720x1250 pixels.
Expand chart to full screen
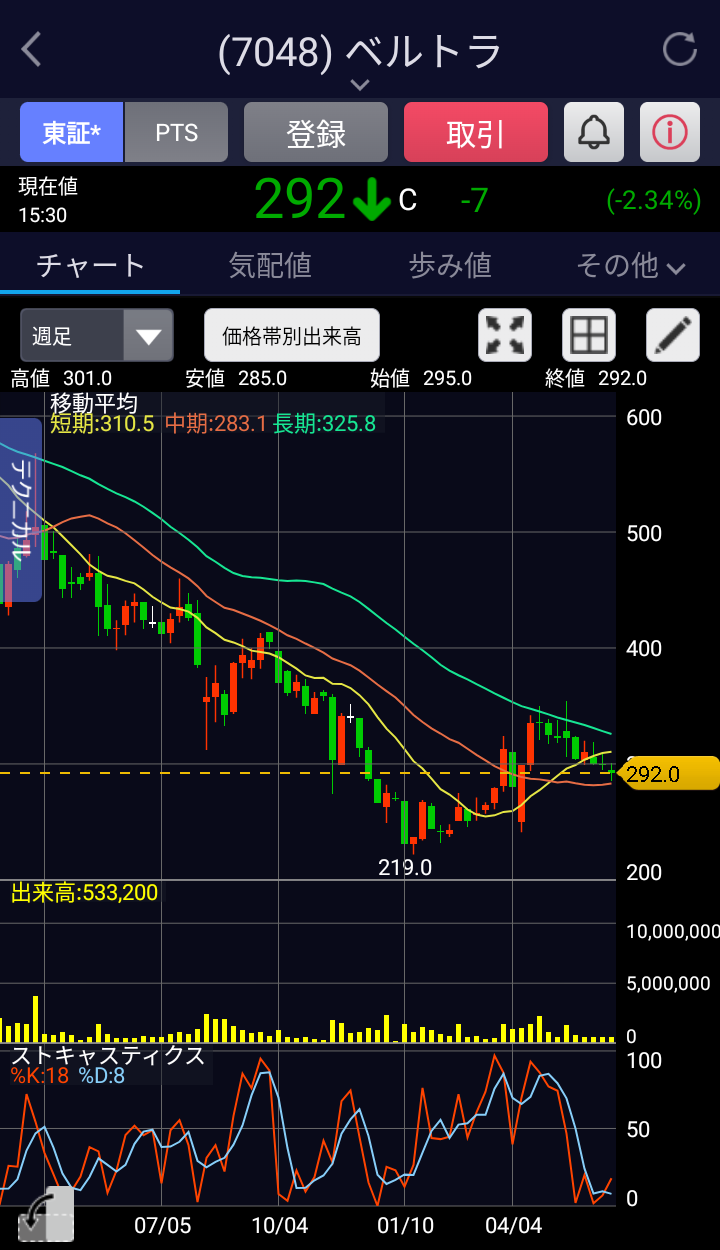[505, 335]
